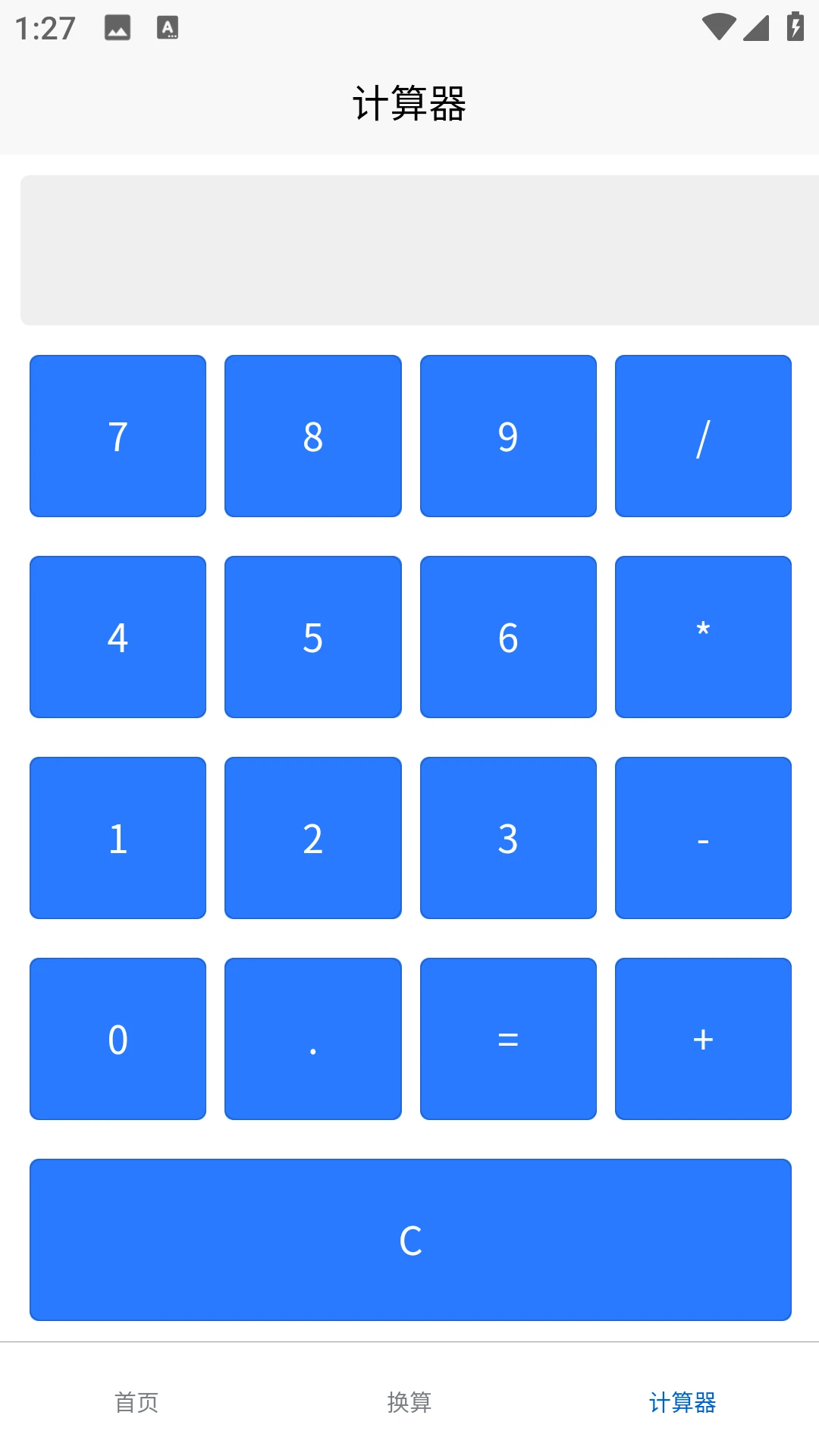Select the minus operator
The width and height of the screenshot is (819, 1456).
point(703,838)
